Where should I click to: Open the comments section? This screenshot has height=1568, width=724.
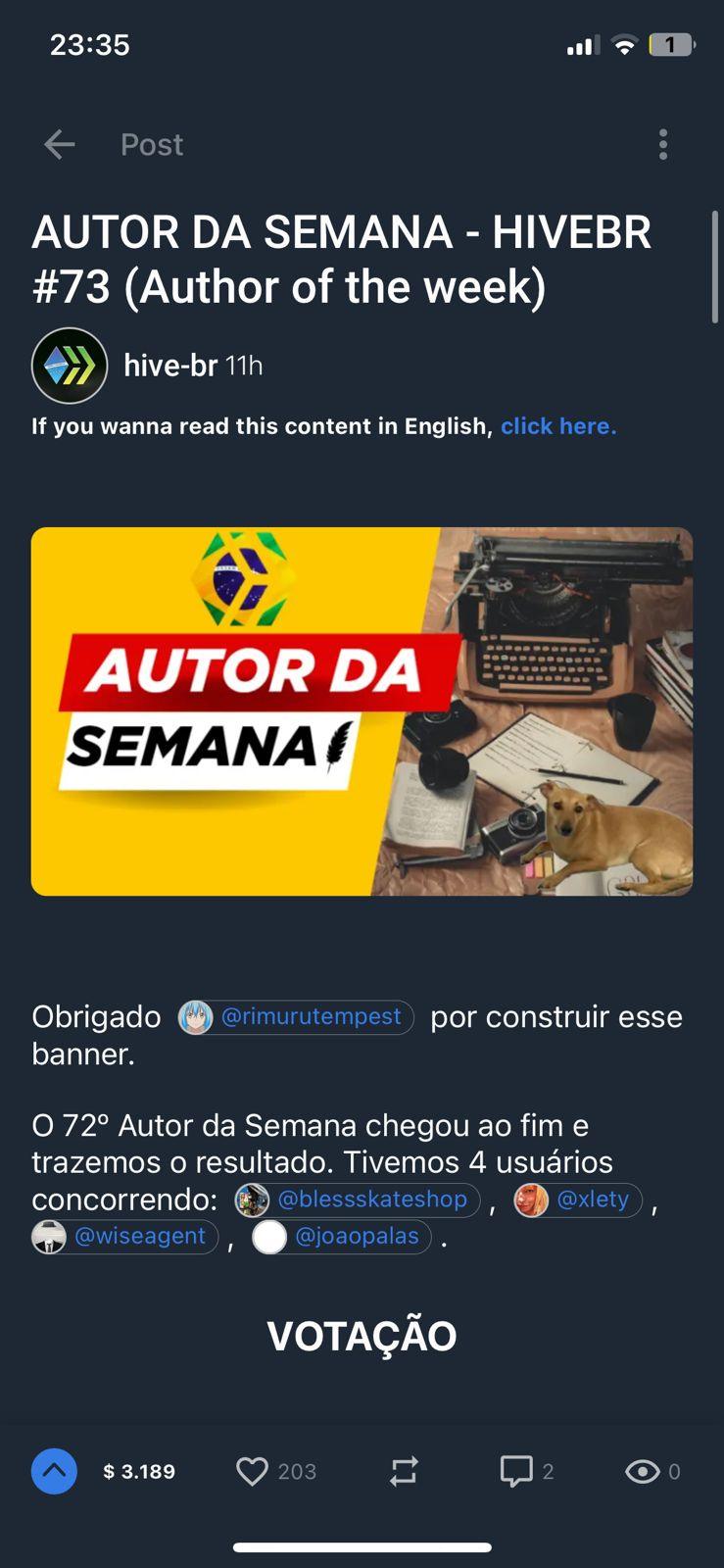(x=516, y=1471)
